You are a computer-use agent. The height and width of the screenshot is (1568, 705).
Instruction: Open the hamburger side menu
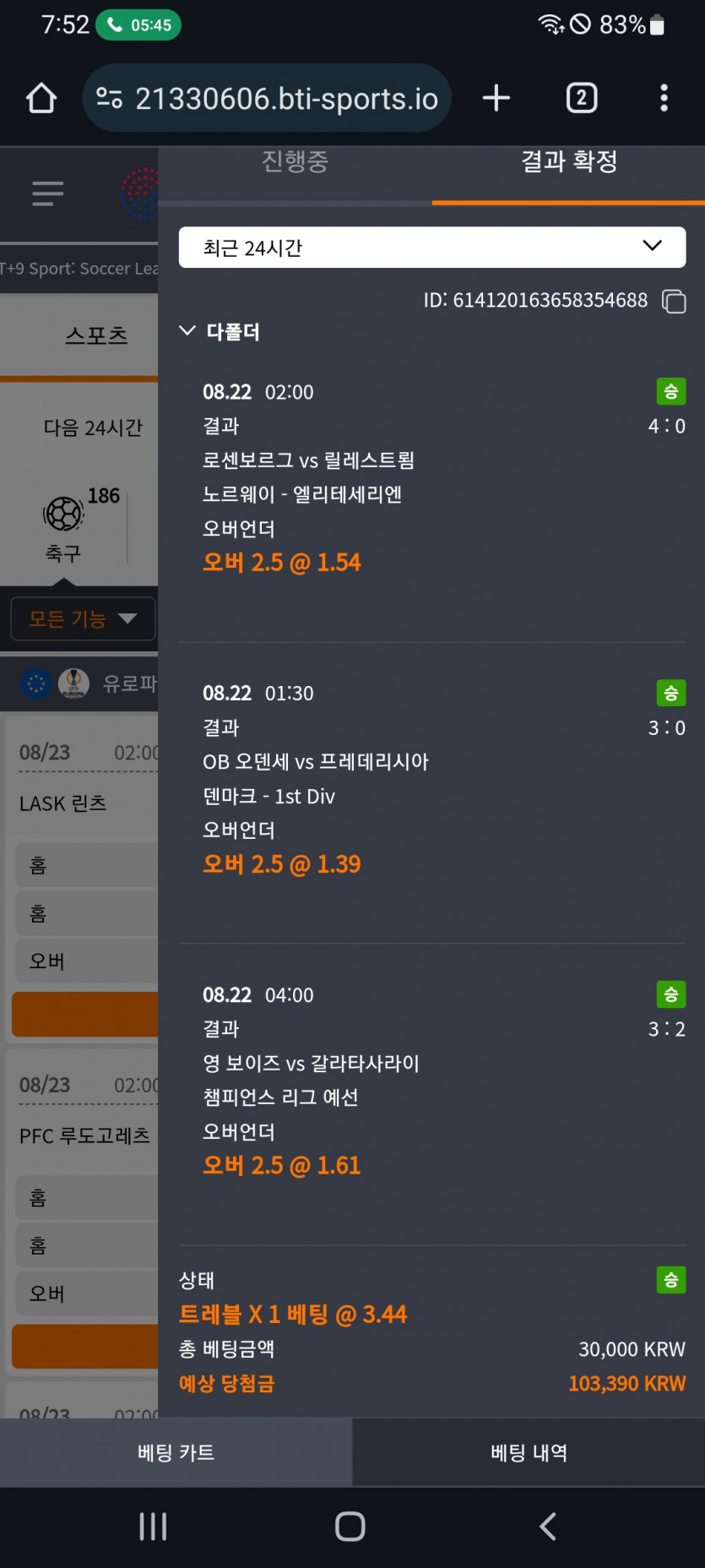(x=48, y=193)
